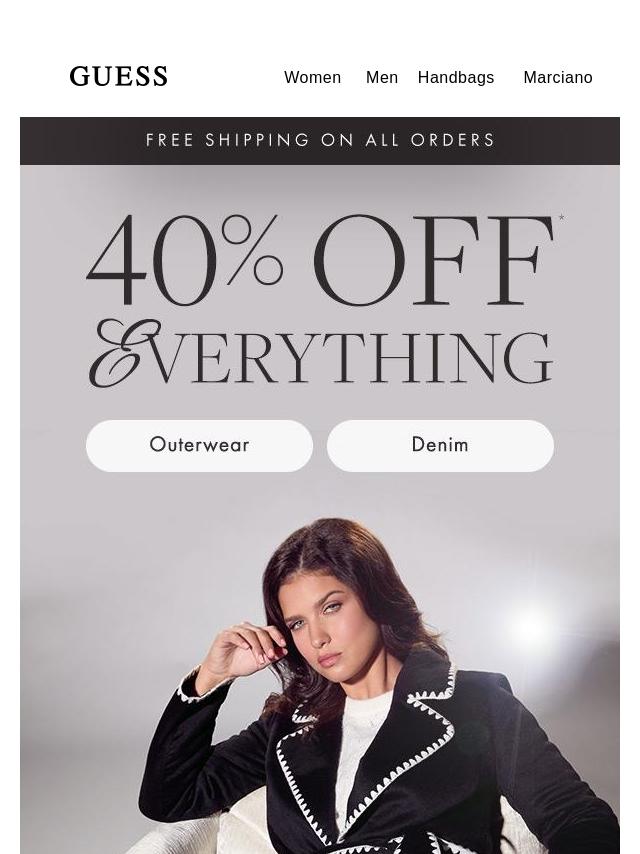Visit the Marciano link
This screenshot has height=854, width=640.
coord(557,77)
